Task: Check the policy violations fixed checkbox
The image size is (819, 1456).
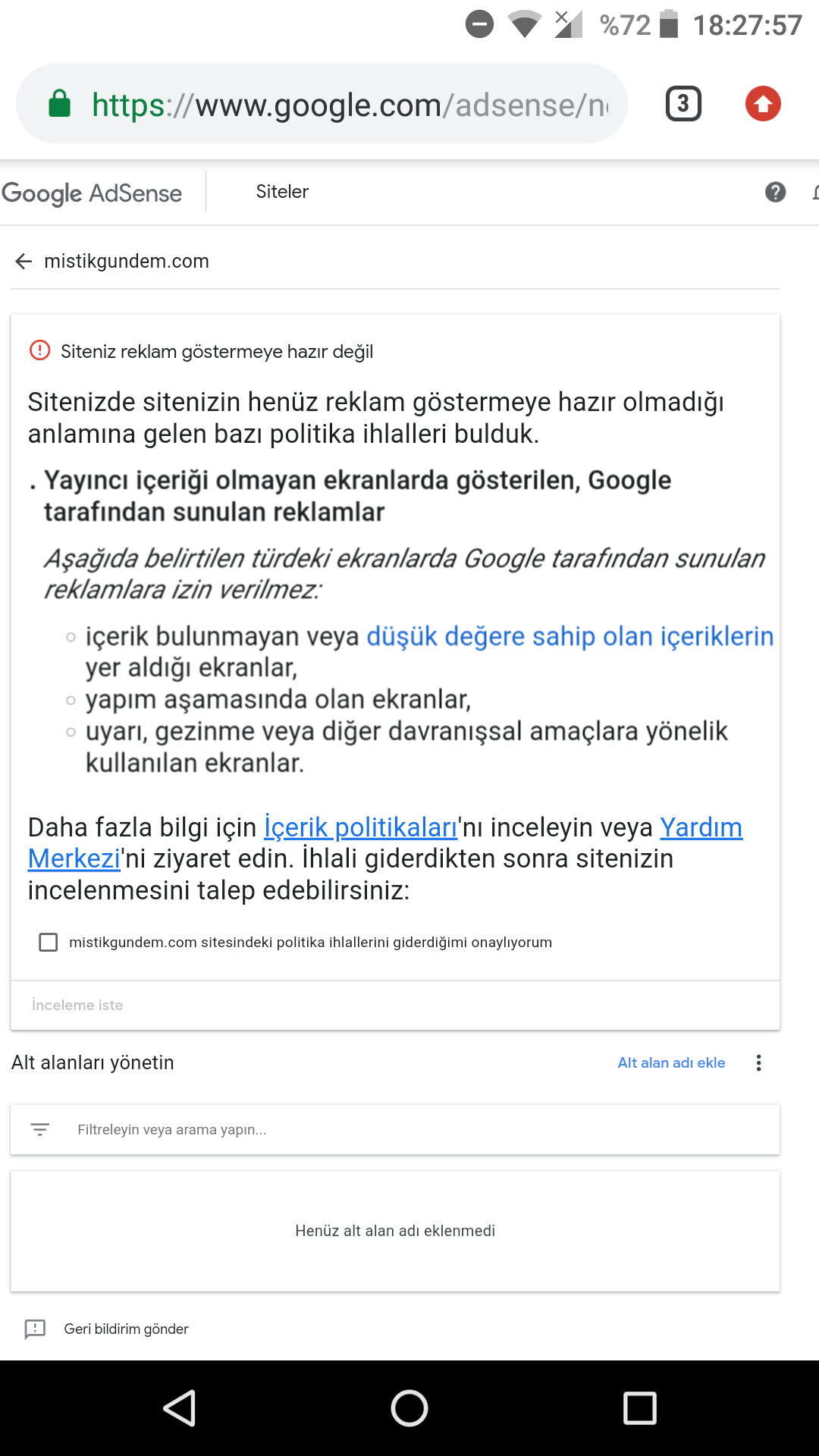Action: point(49,943)
